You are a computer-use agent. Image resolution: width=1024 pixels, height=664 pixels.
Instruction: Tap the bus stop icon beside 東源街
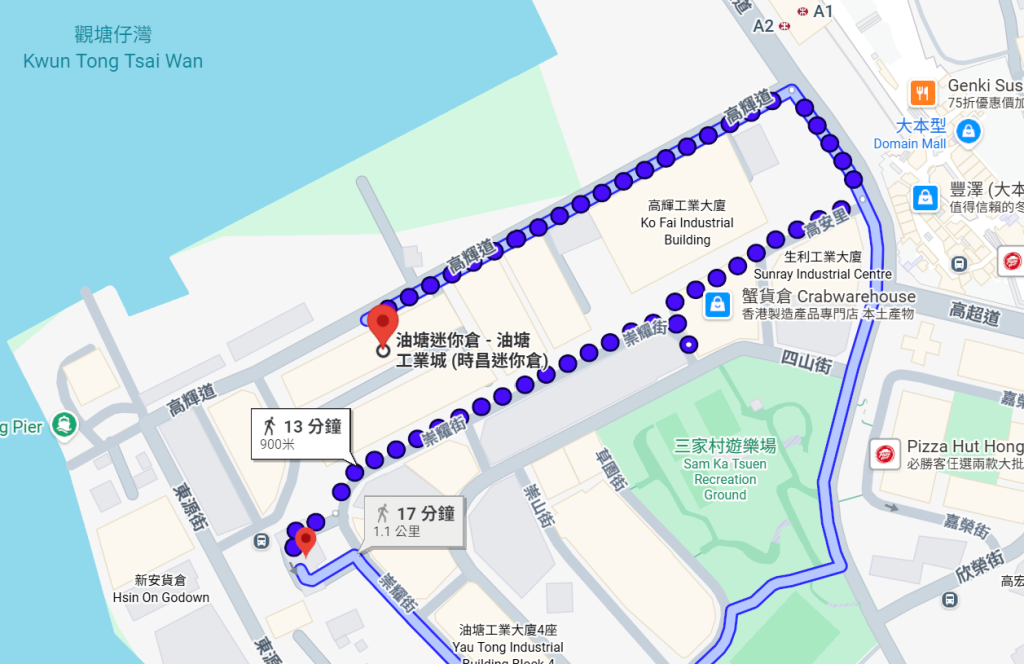coord(261,541)
